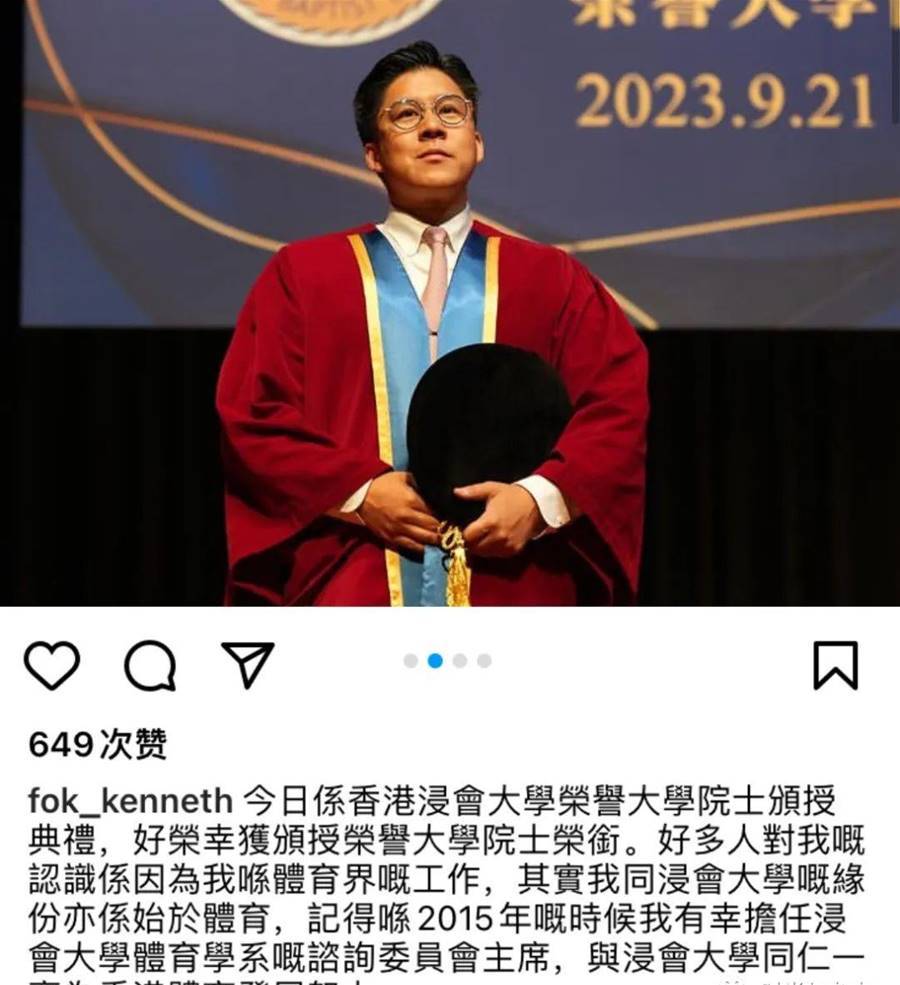
Task: View the 649 likes list
Action: tap(97, 744)
